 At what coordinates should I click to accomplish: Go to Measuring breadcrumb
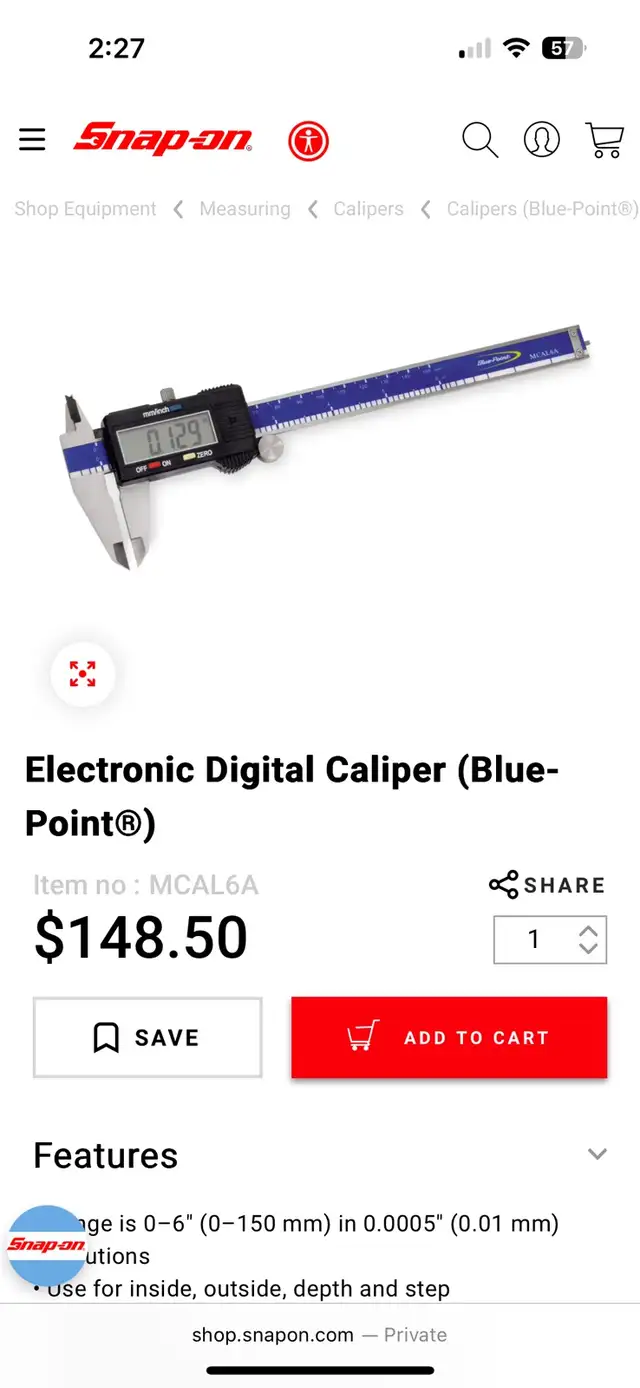(245, 209)
